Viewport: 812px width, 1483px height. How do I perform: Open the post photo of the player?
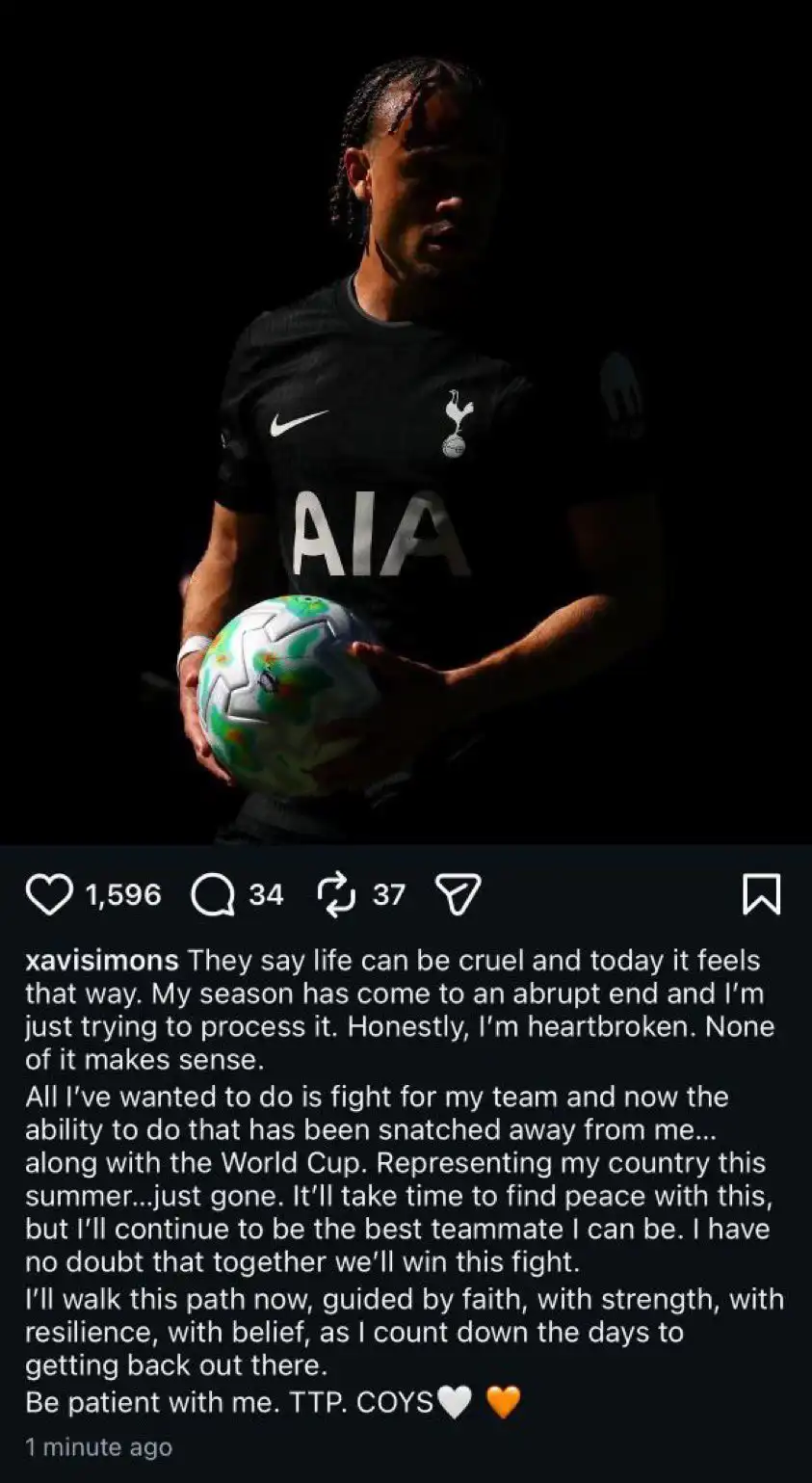pyautogui.click(x=406, y=424)
